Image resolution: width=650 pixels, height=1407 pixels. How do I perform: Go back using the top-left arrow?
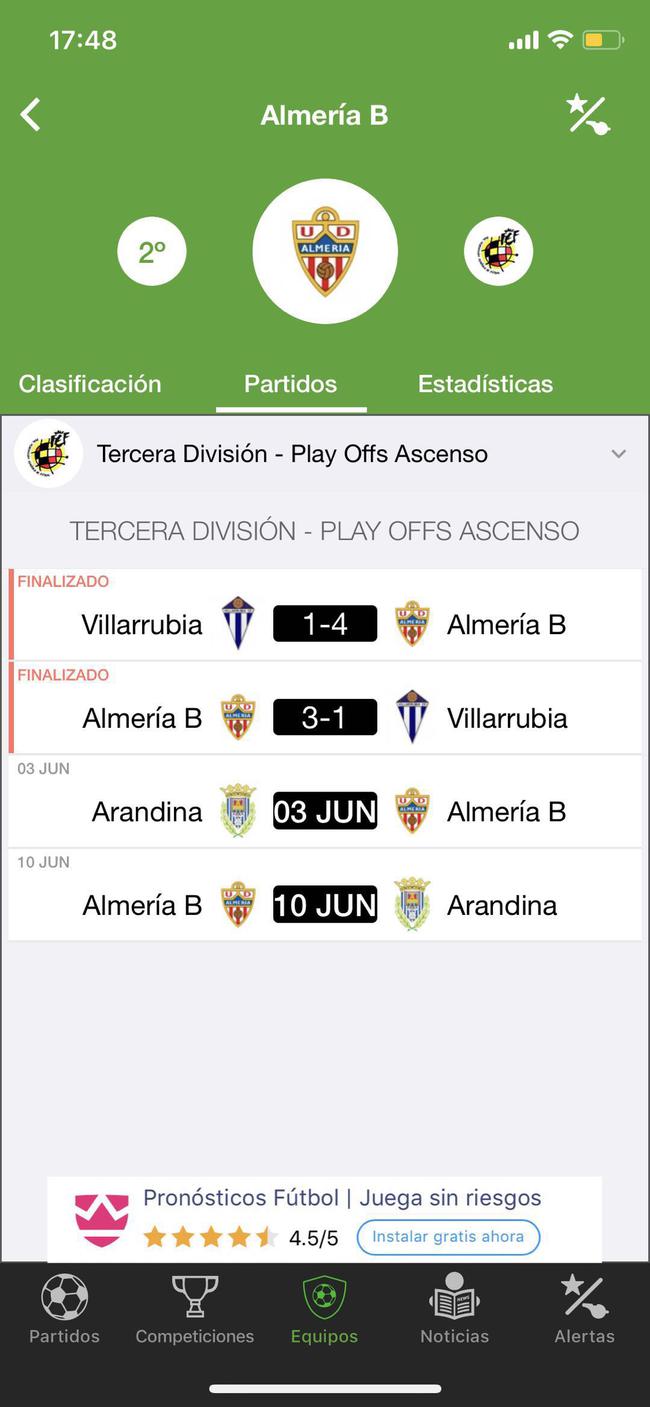click(x=31, y=115)
